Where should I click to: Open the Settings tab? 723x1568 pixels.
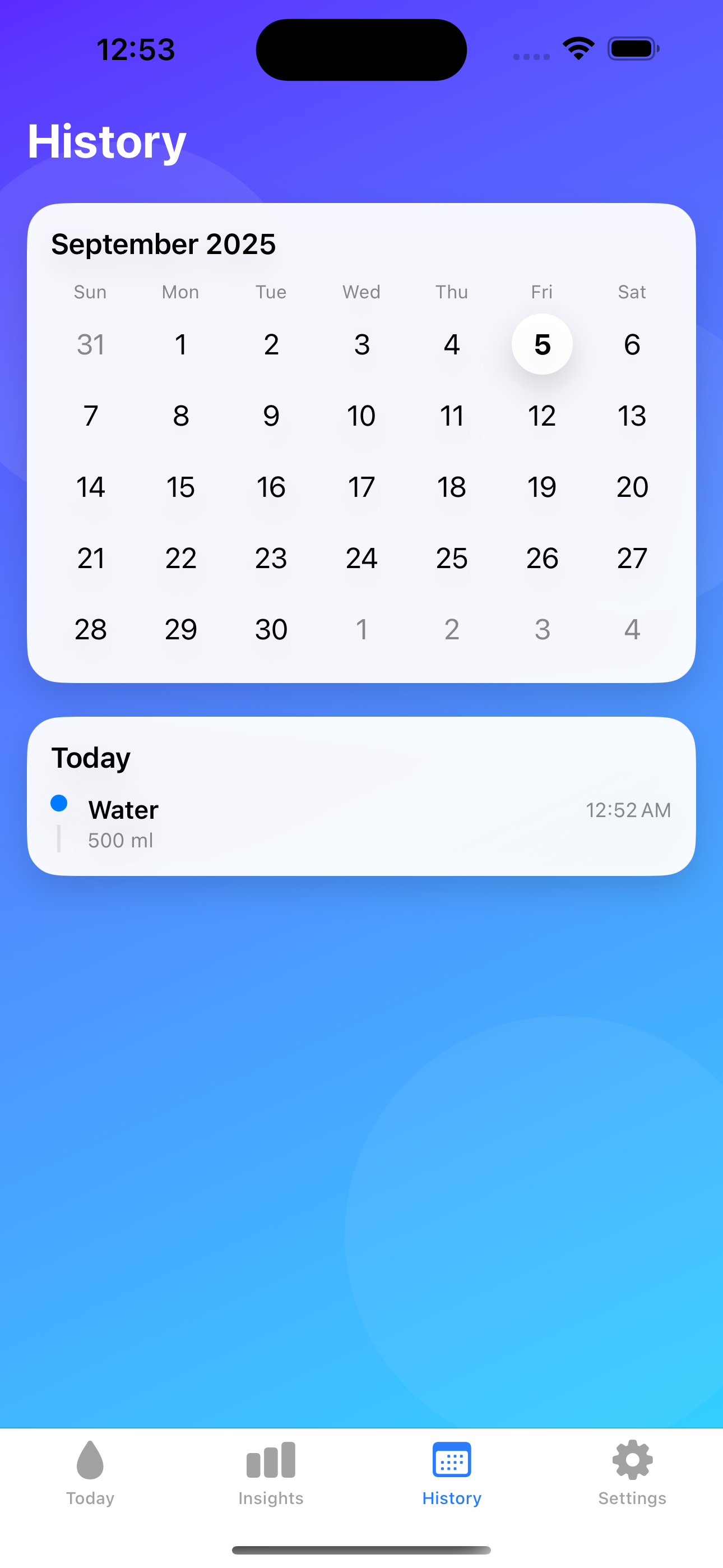632,1473
